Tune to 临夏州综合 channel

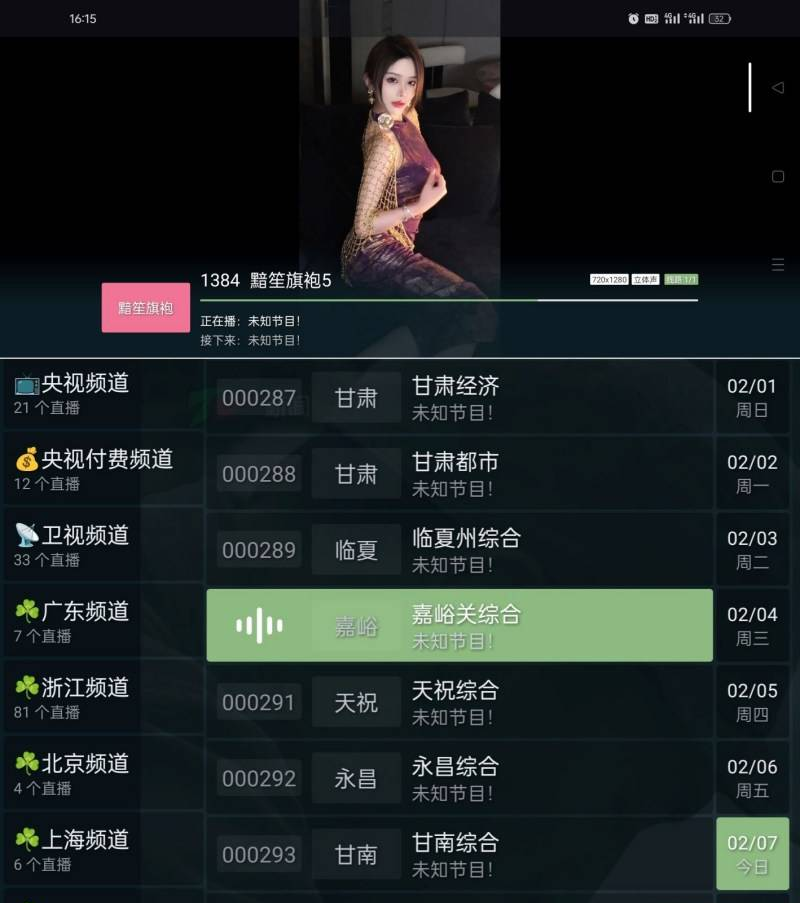pyautogui.click(x=459, y=549)
